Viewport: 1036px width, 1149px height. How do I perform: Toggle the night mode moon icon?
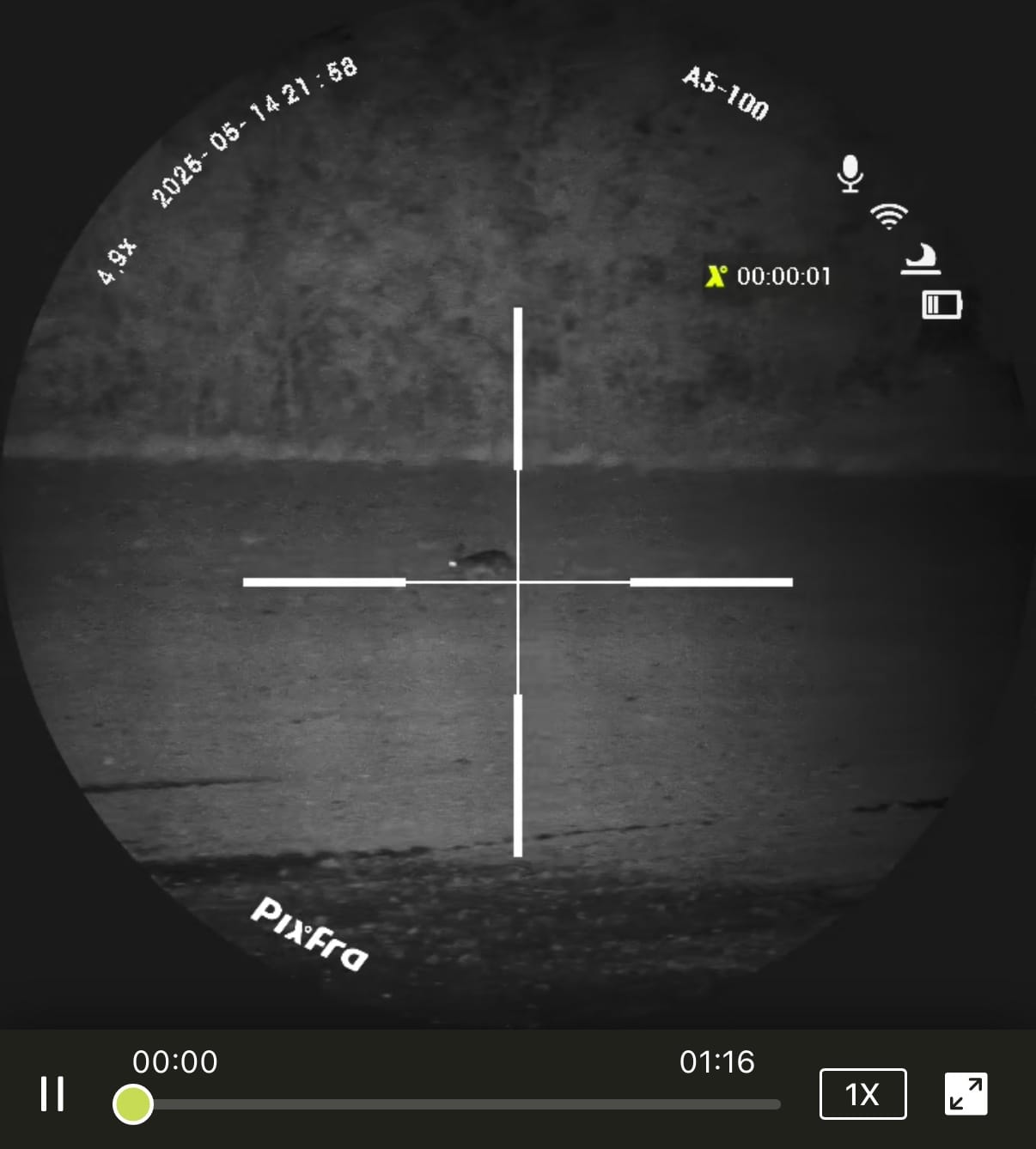(x=921, y=260)
